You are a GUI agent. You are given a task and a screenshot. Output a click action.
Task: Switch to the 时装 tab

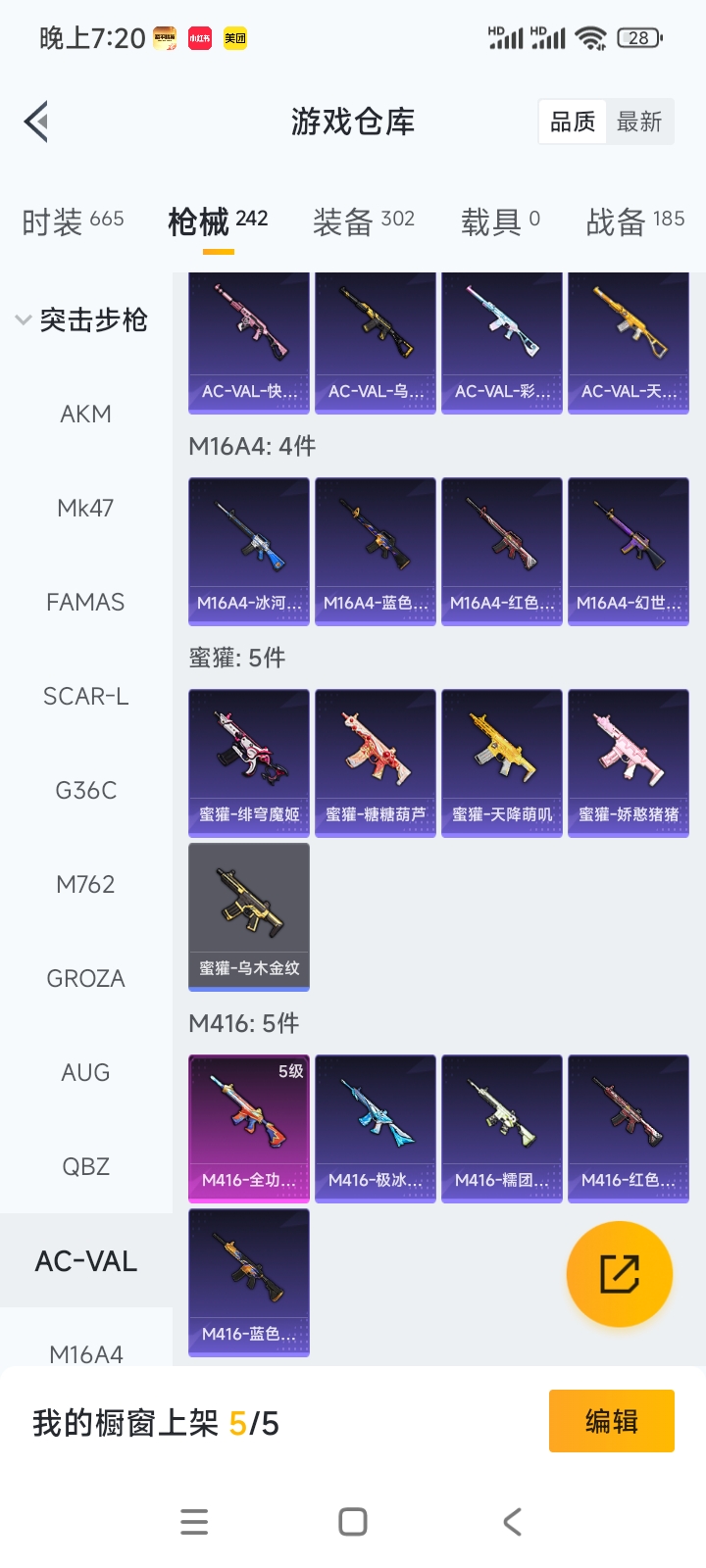[74, 221]
